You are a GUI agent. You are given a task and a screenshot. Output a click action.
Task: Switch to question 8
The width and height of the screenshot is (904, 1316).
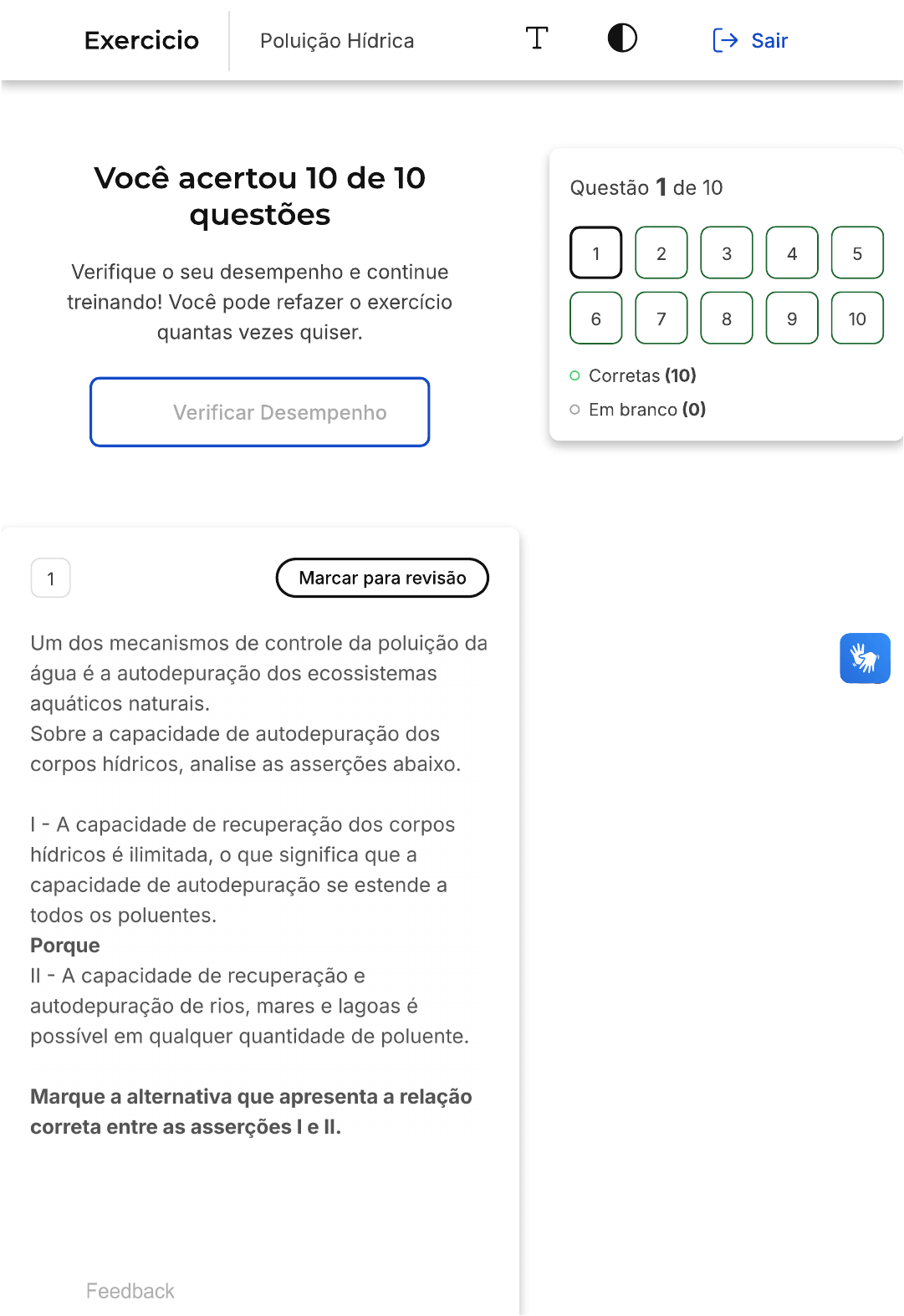pos(727,318)
